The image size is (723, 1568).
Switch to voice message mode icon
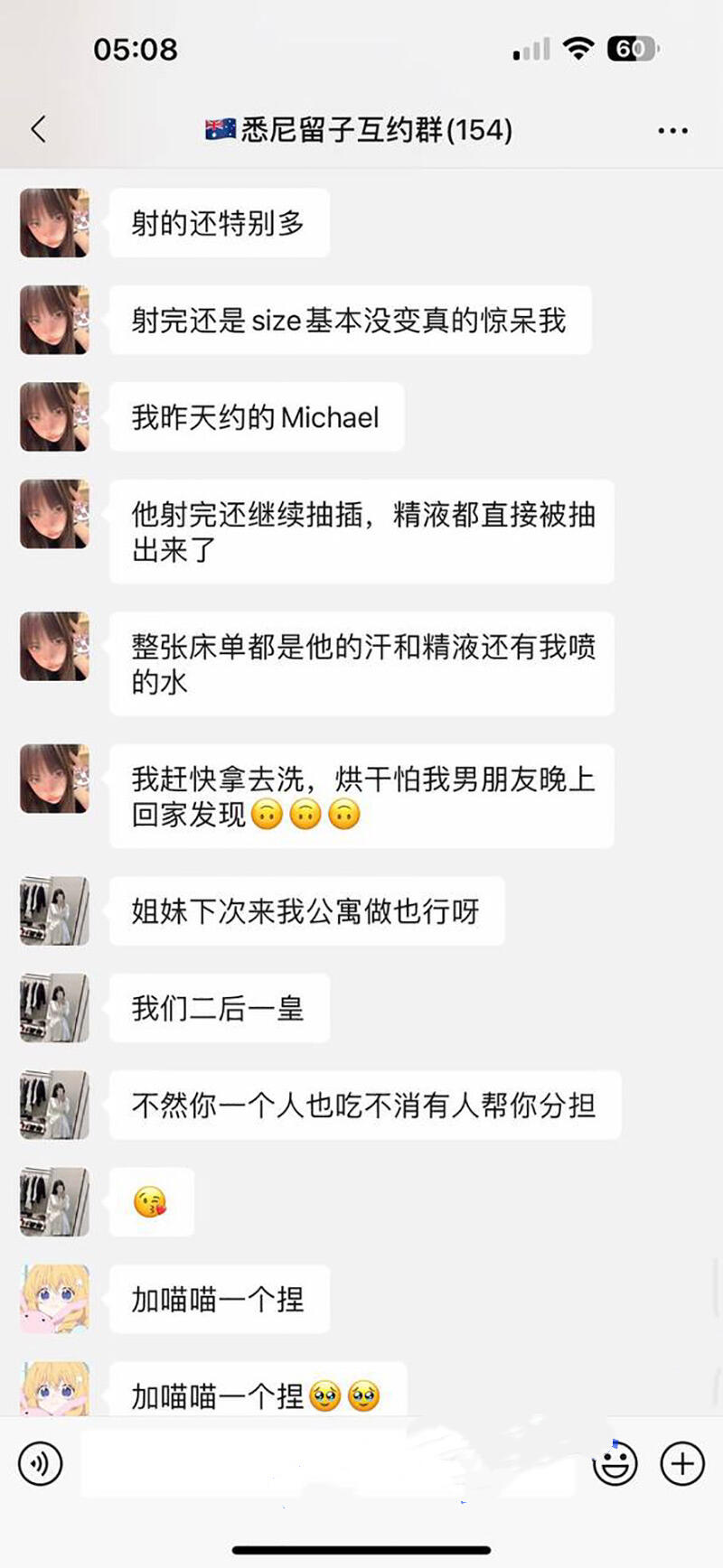point(40,1463)
